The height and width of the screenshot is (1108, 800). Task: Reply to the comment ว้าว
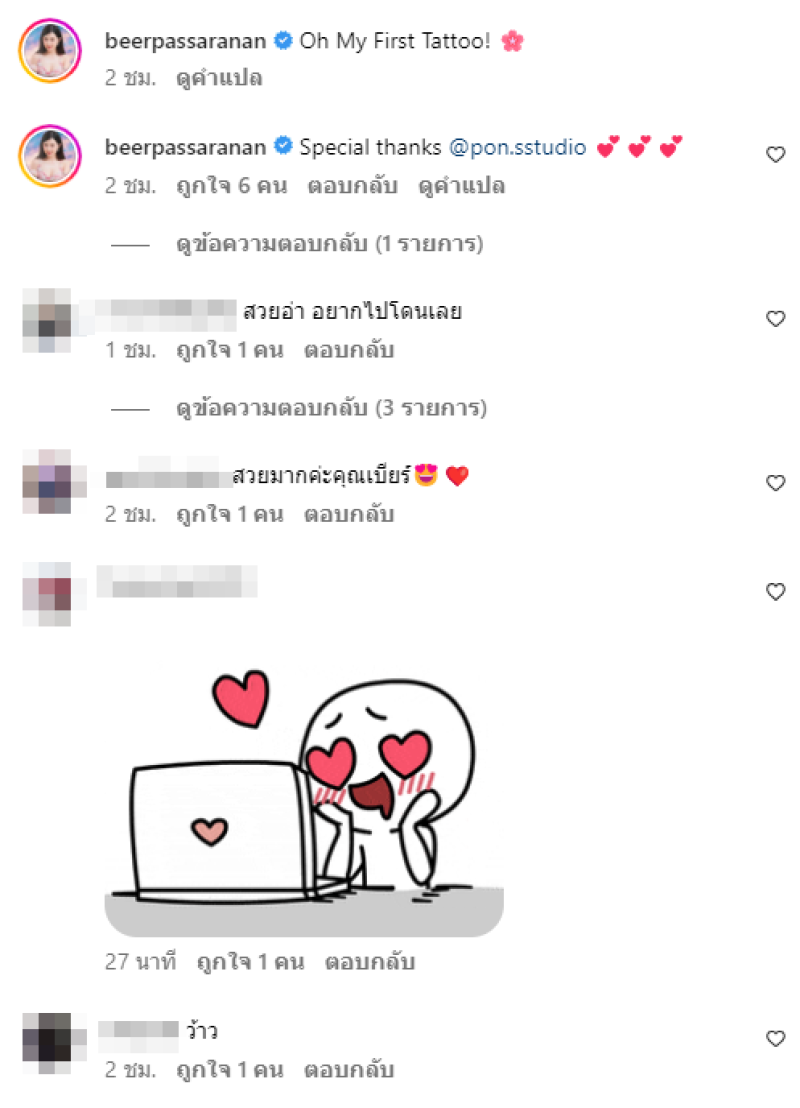pyautogui.click(x=349, y=1070)
